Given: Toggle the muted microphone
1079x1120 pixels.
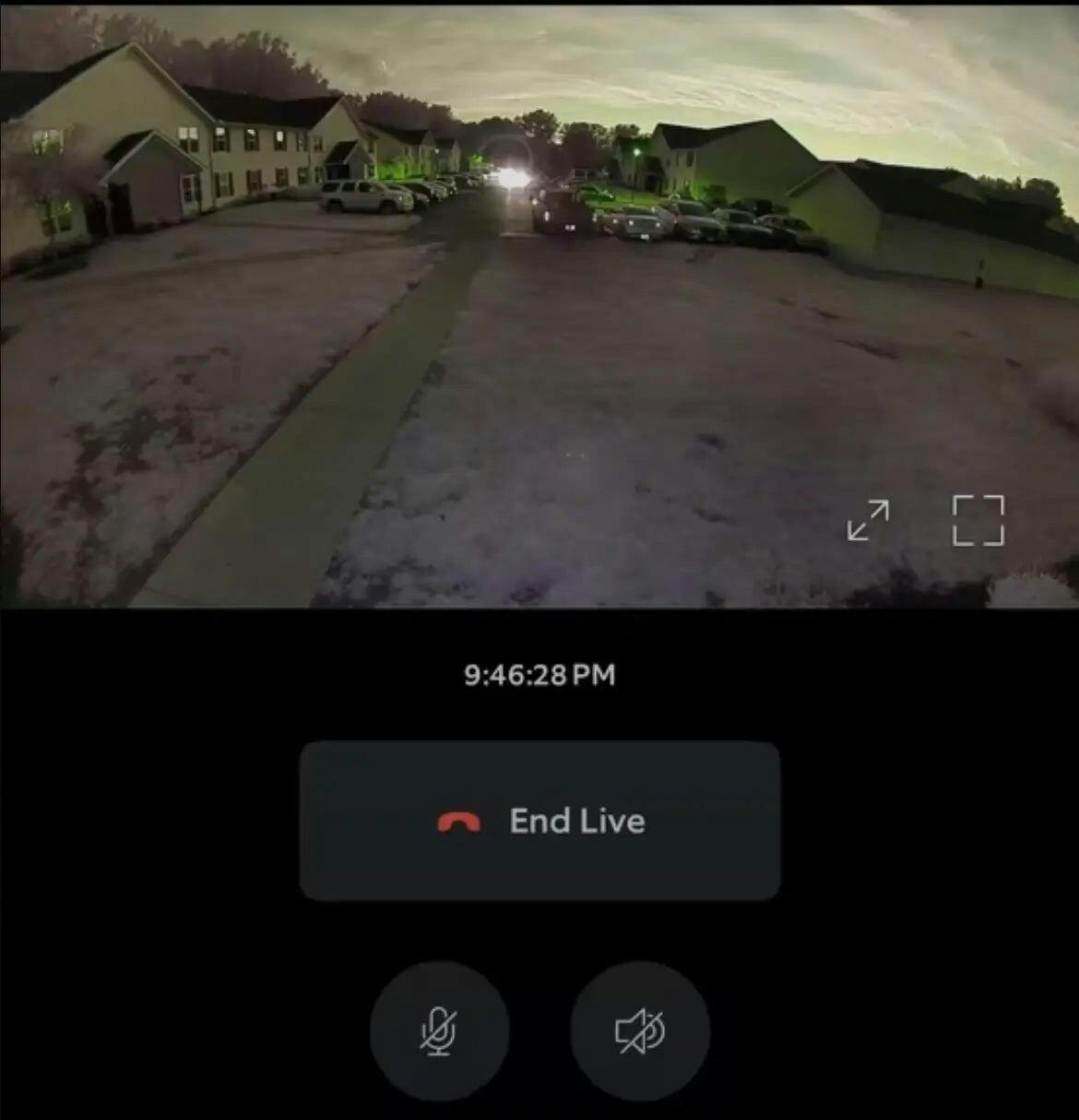Looking at the screenshot, I should (x=439, y=1031).
